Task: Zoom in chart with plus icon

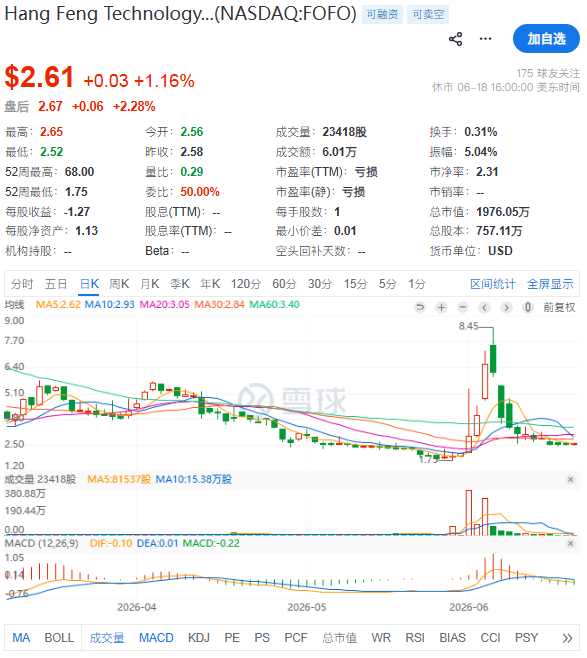Action: pyautogui.click(x=443, y=309)
